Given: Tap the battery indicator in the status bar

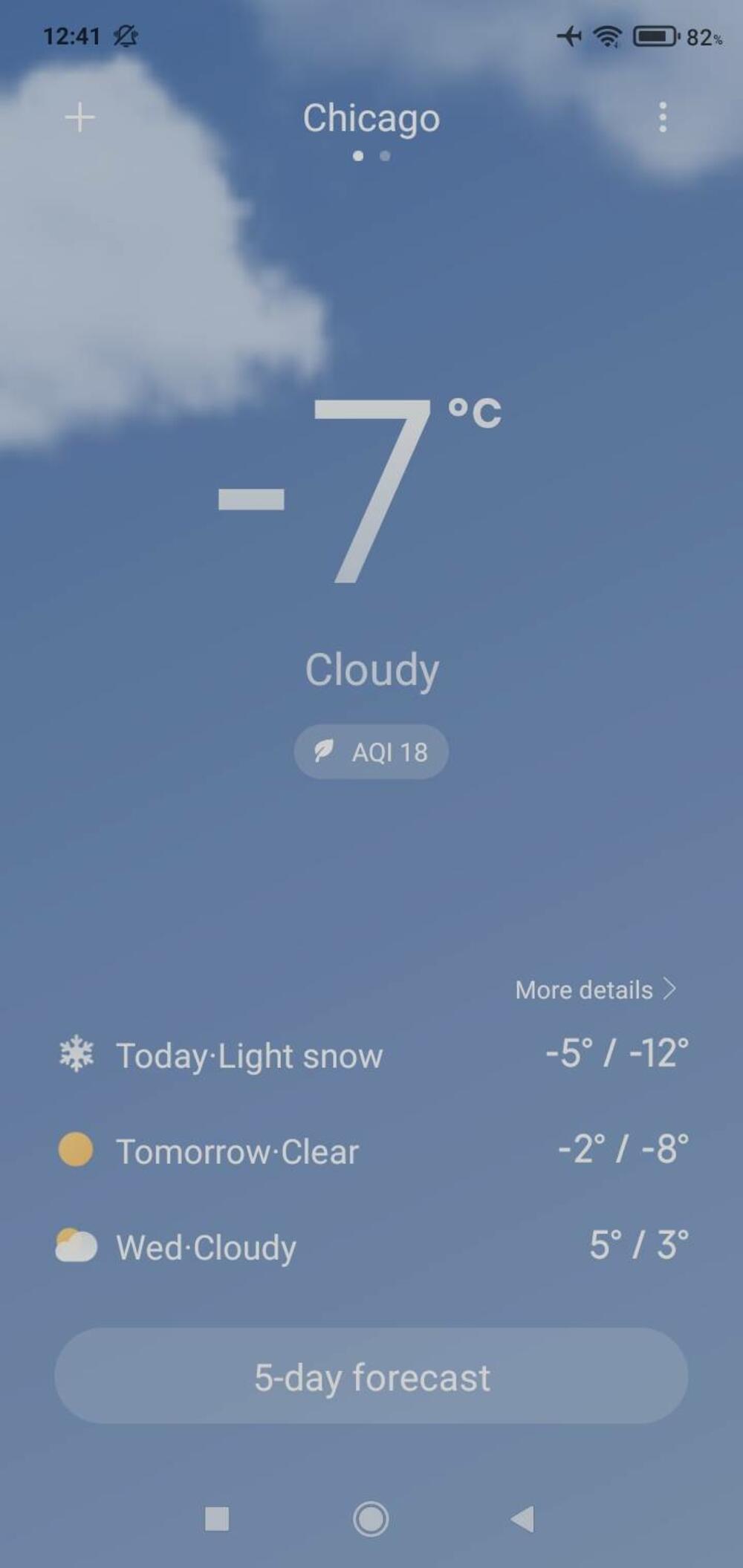Looking at the screenshot, I should (654, 35).
